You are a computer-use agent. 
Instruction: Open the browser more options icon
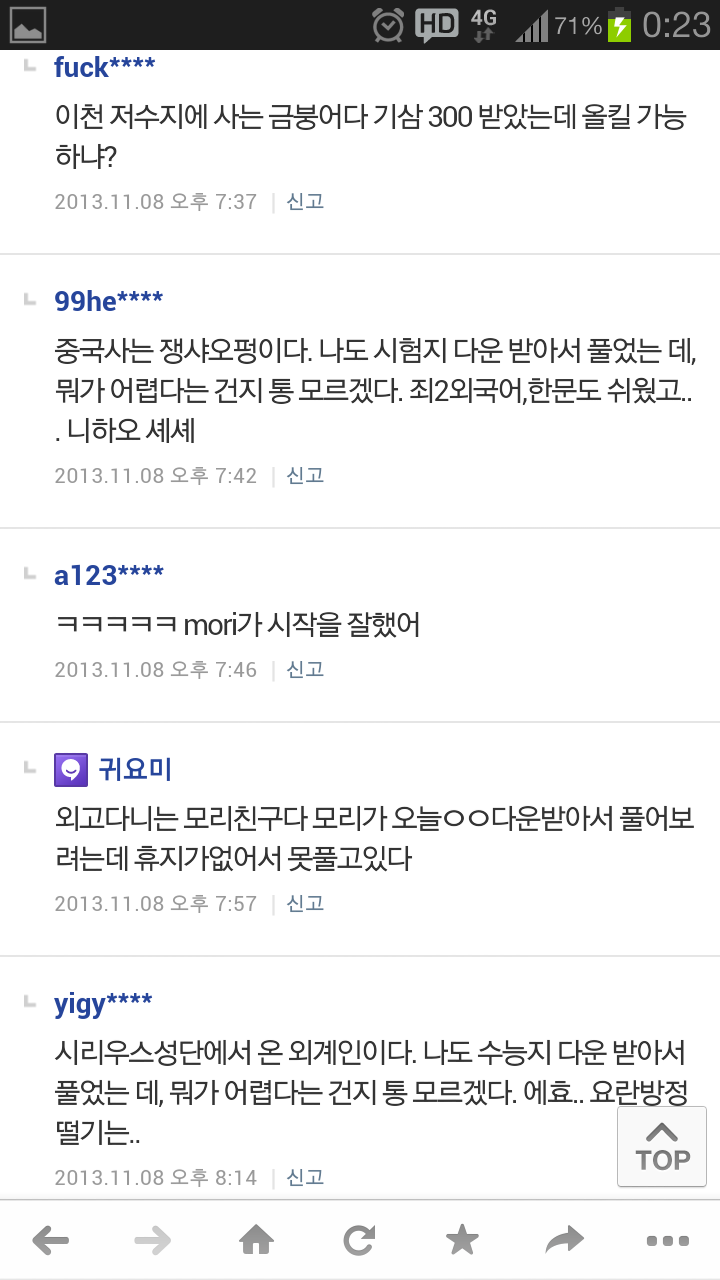(668, 1240)
